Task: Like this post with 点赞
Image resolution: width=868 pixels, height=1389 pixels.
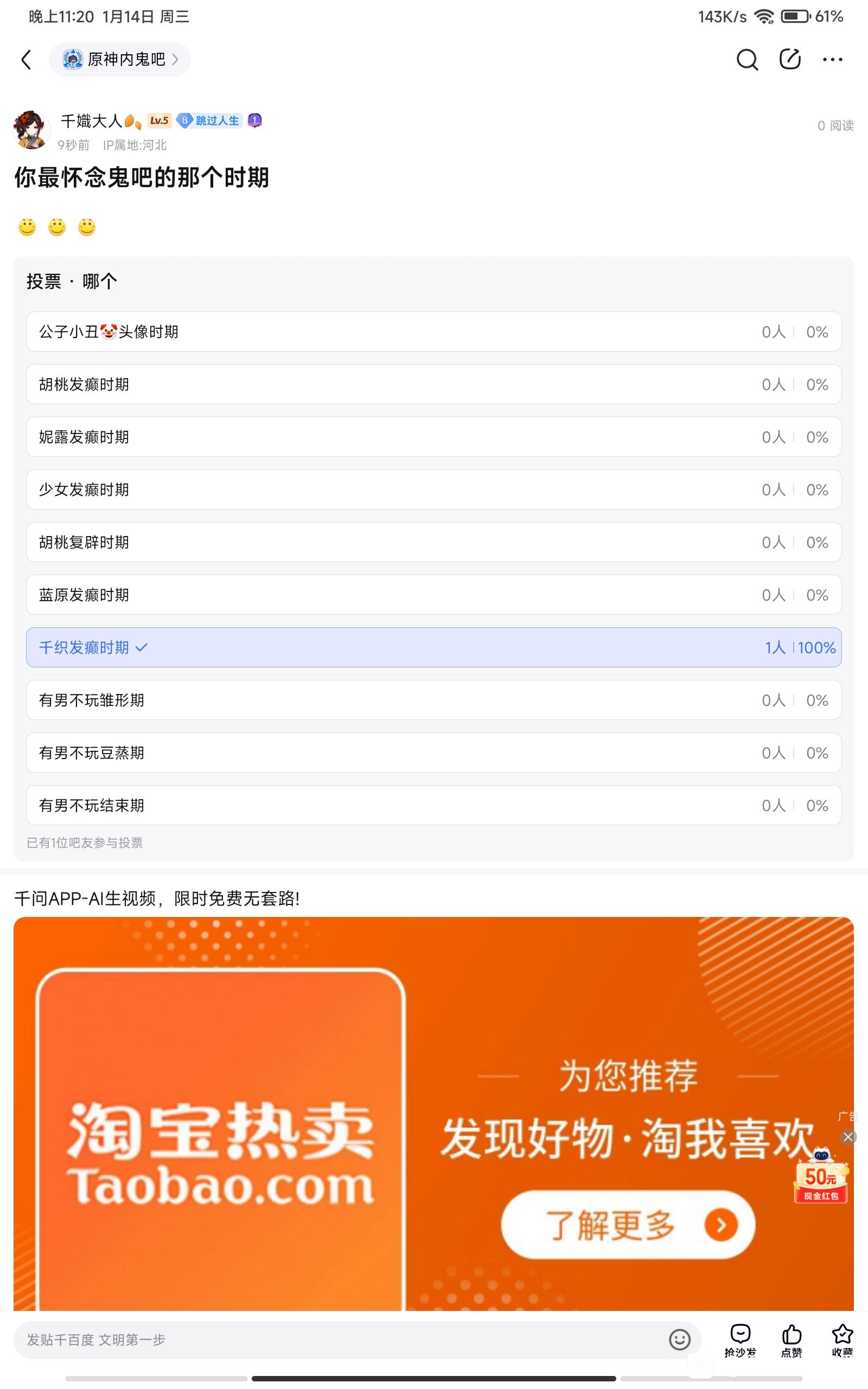Action: coord(791,1340)
